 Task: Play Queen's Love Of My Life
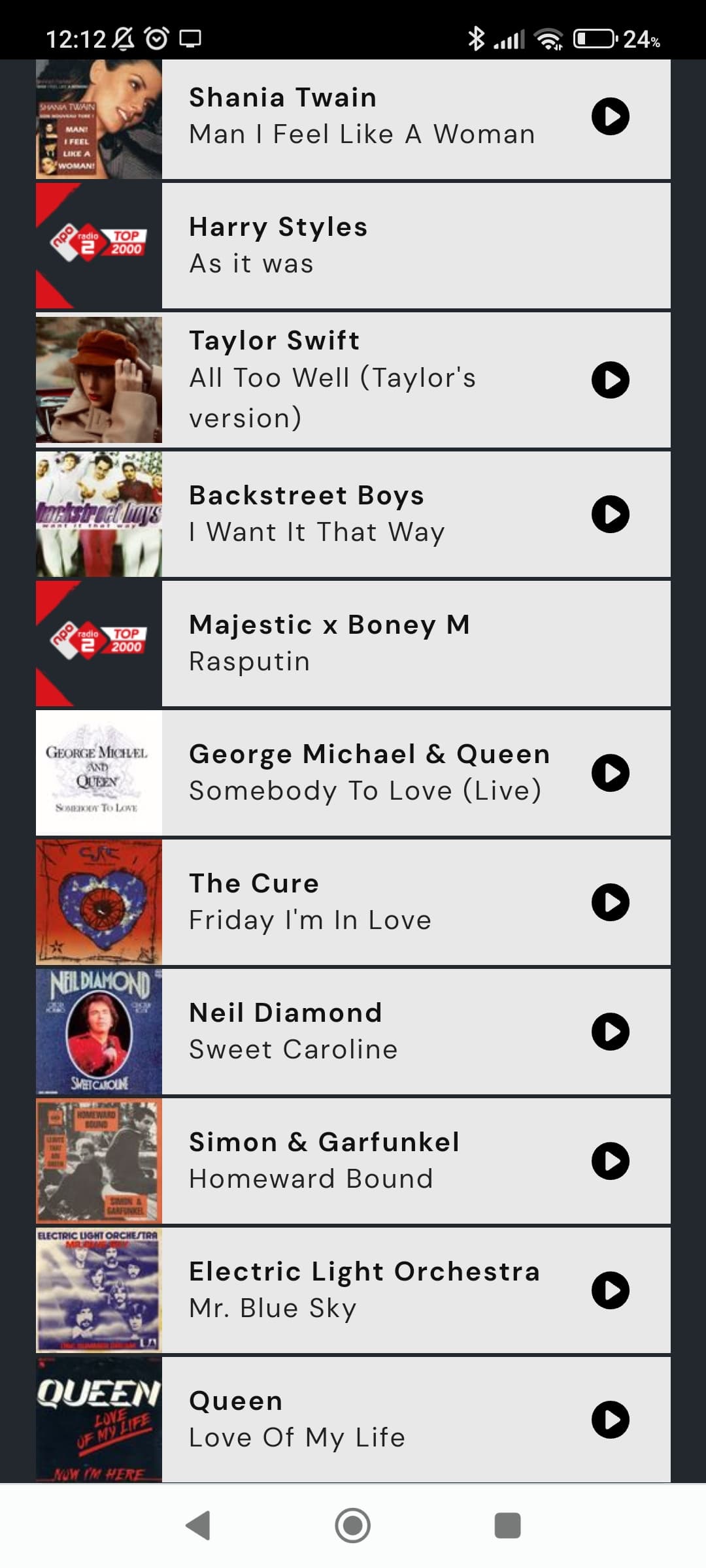pos(611,1420)
